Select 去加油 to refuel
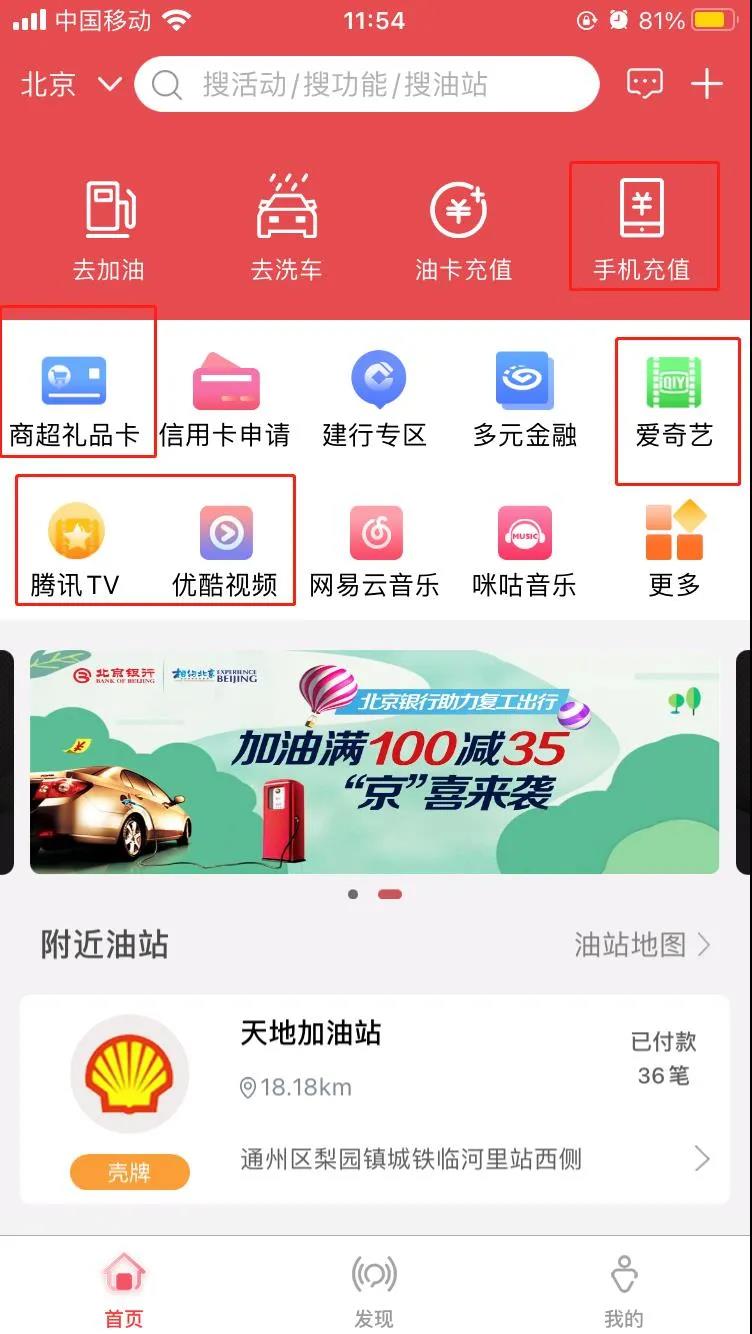The image size is (752, 1334). (x=109, y=228)
